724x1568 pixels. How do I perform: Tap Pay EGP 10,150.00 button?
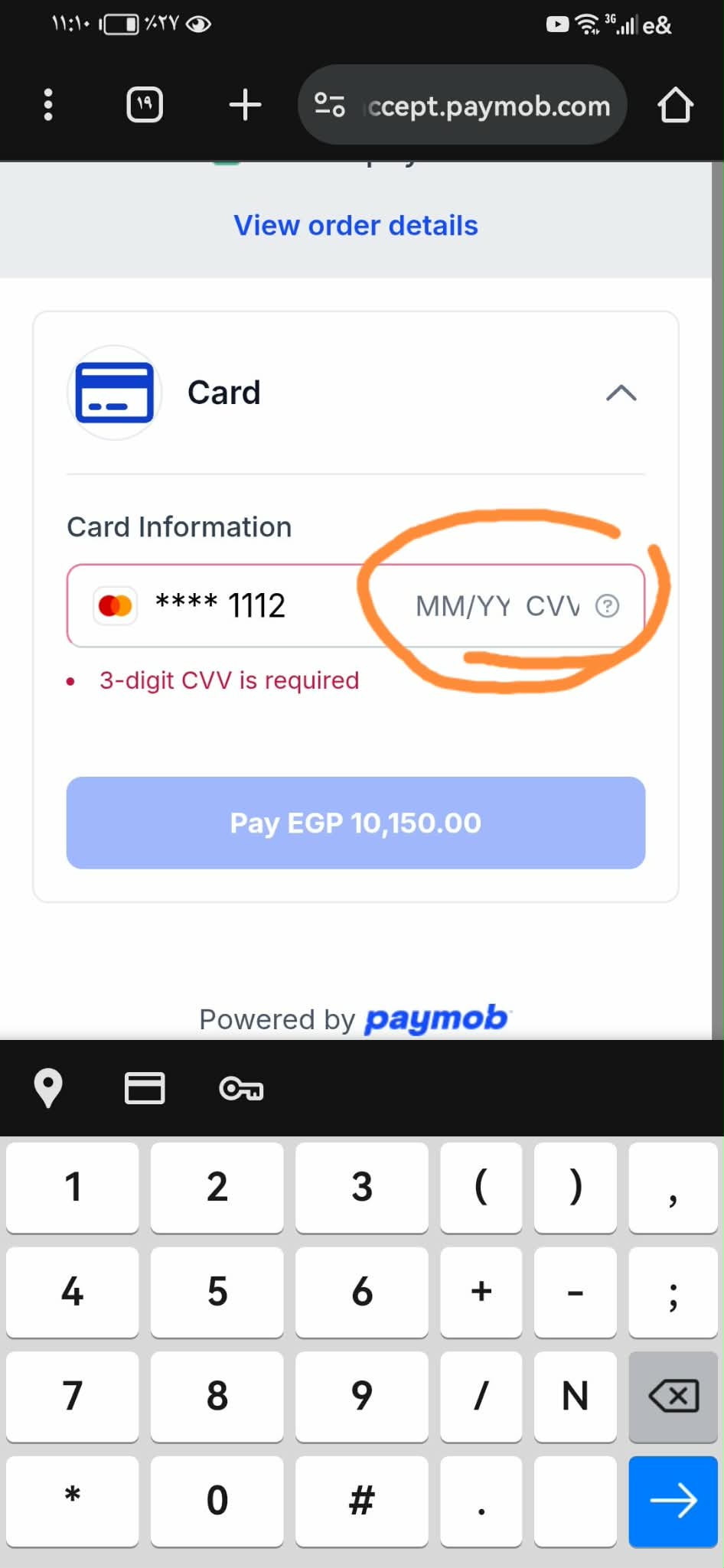tap(355, 823)
